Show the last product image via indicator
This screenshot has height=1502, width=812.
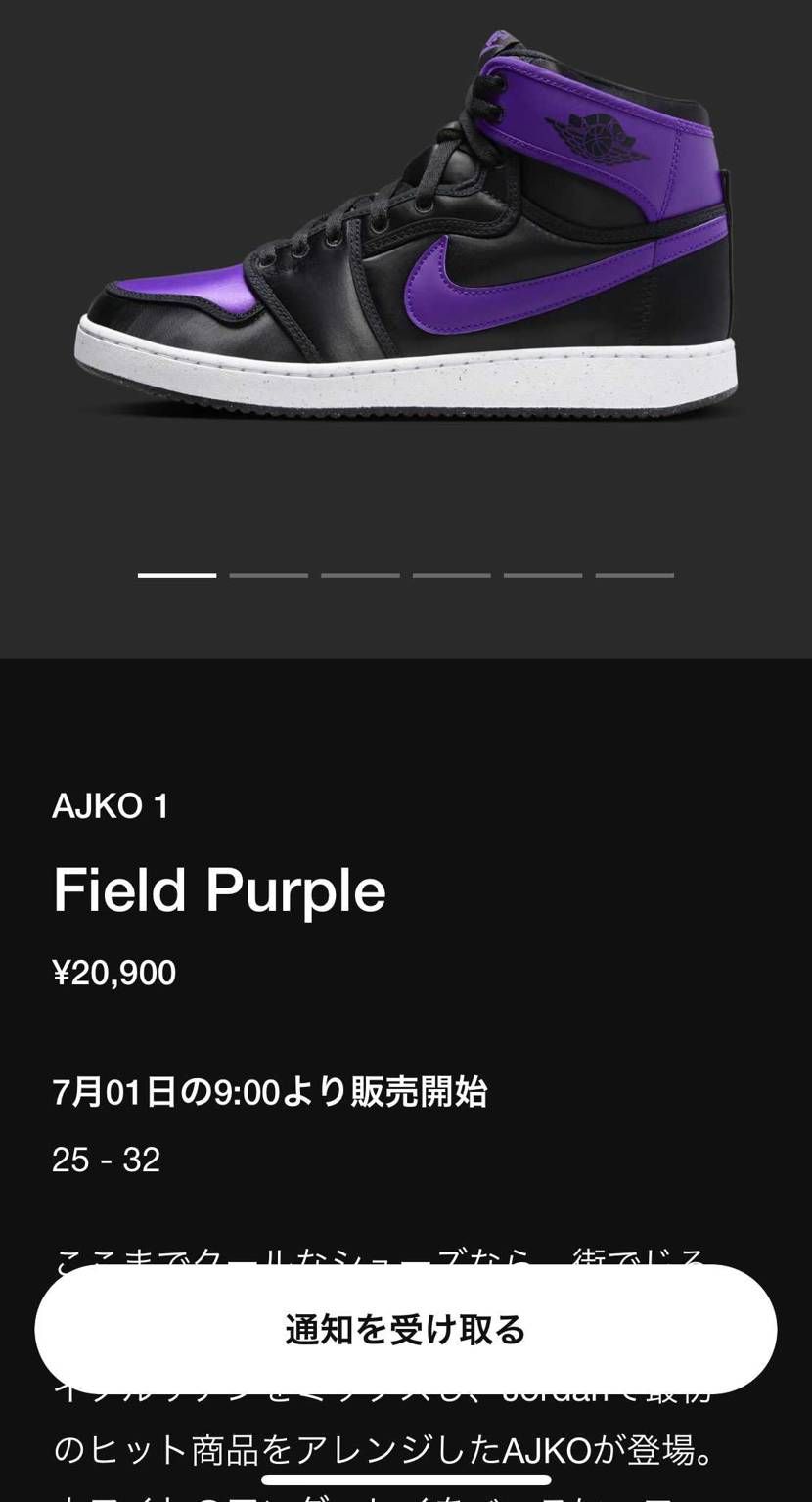pyautogui.click(x=632, y=575)
